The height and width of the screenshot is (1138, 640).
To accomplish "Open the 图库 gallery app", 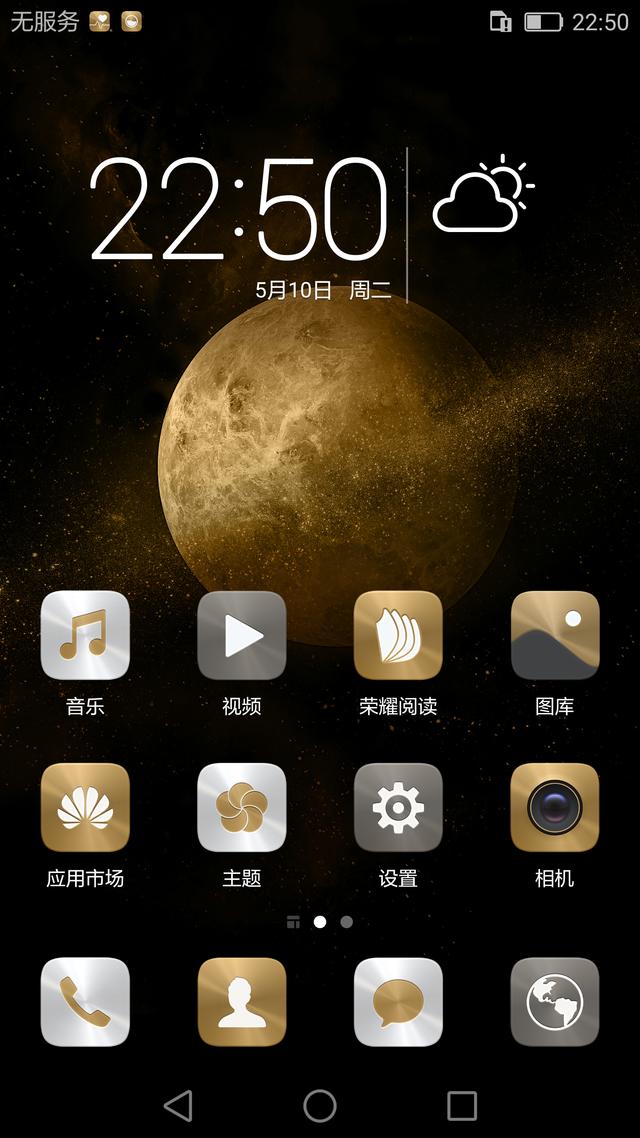I will pos(555,635).
